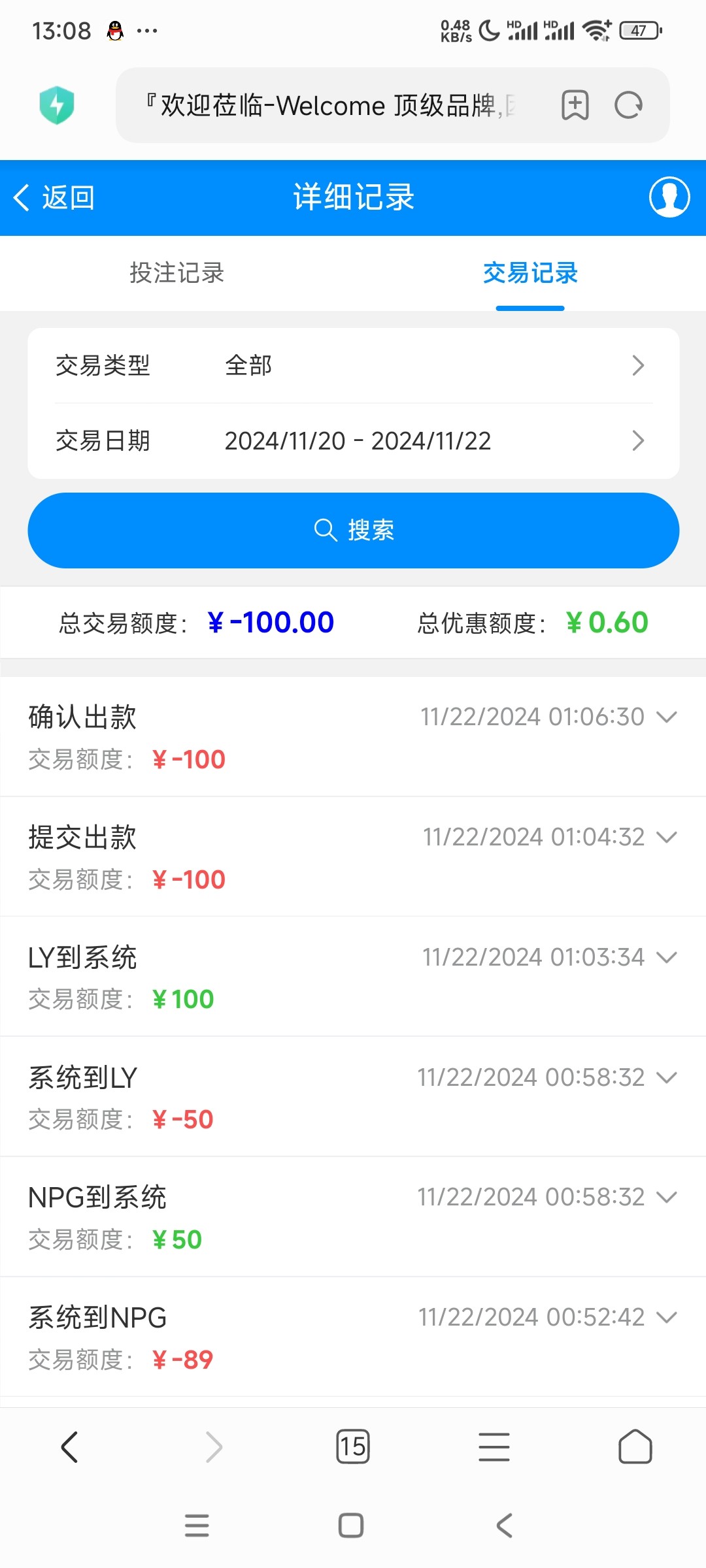
Task: Open the browser hamburger menu
Action: pyautogui.click(x=494, y=1446)
